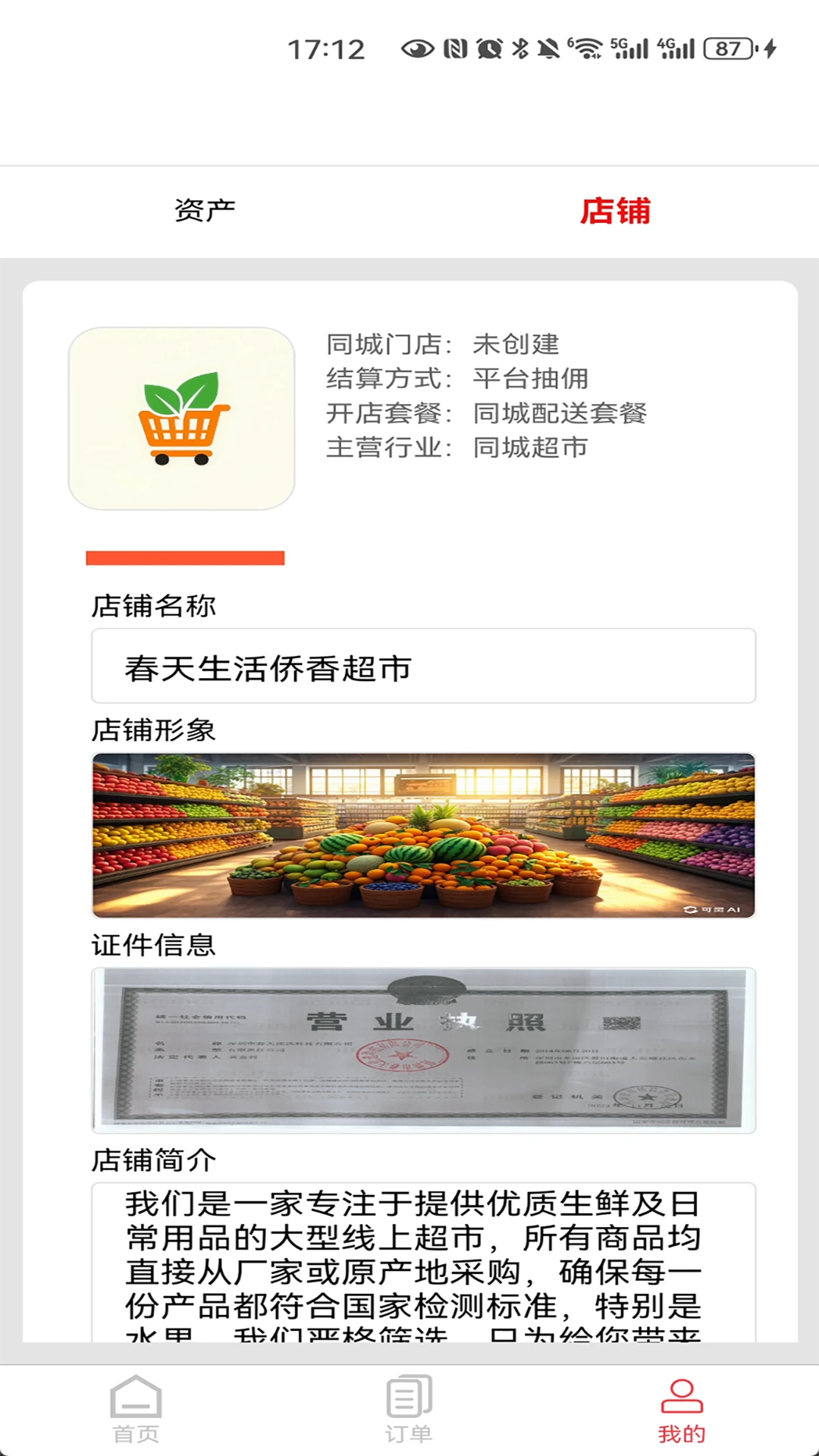Go to the 首页 tab
Screen dimensions: 819x1456
coord(136,1410)
